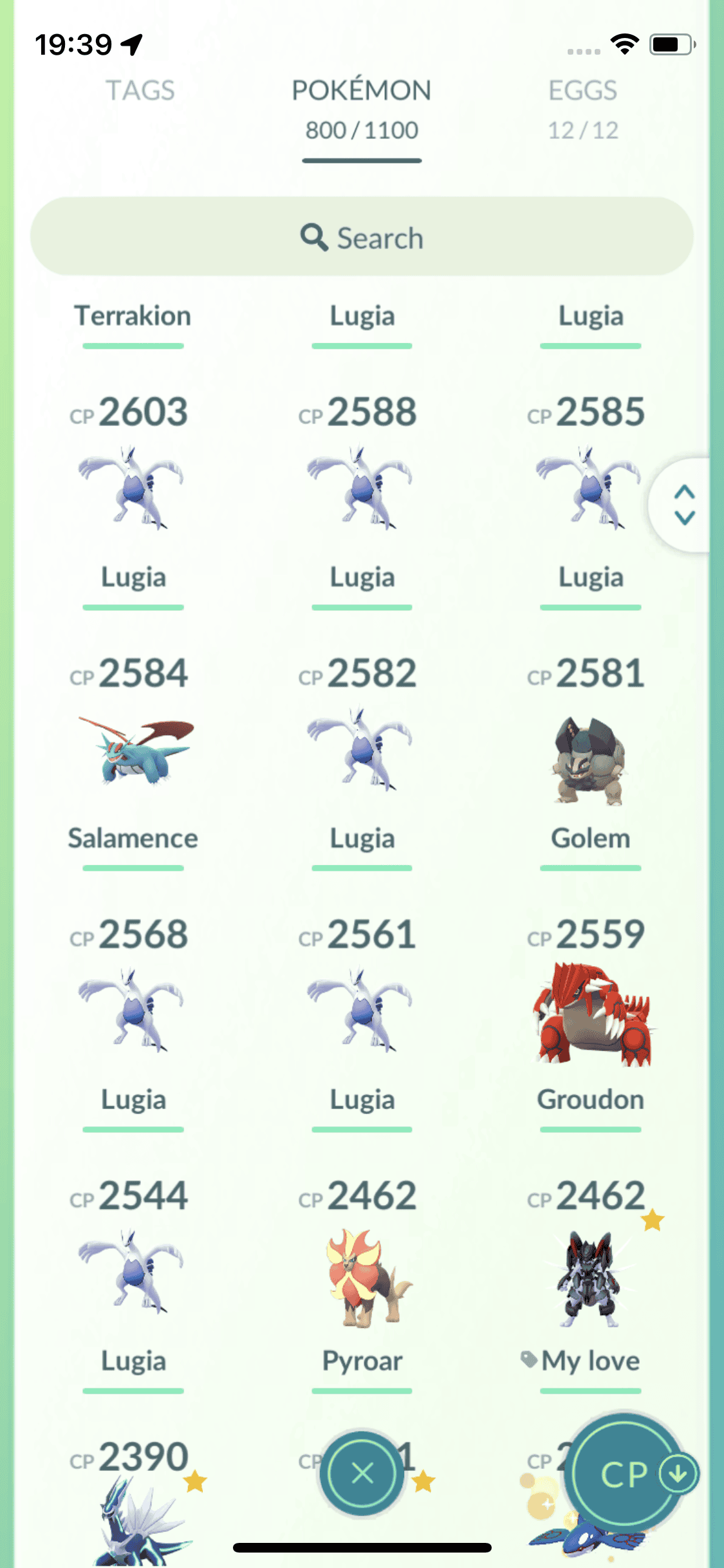Open the Lugia with CP 2582
This screenshot has width=724, height=1568.
click(361, 751)
